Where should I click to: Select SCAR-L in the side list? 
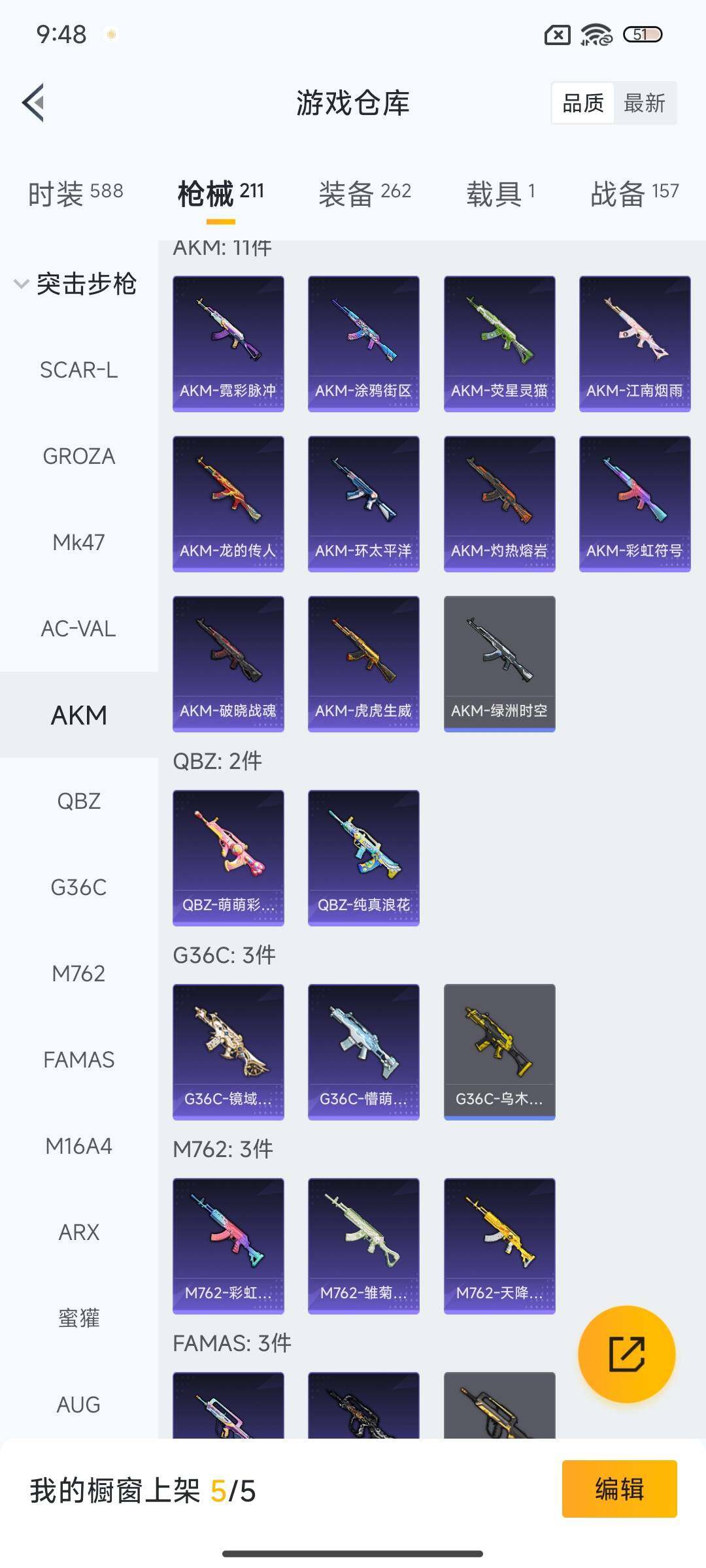tap(78, 370)
